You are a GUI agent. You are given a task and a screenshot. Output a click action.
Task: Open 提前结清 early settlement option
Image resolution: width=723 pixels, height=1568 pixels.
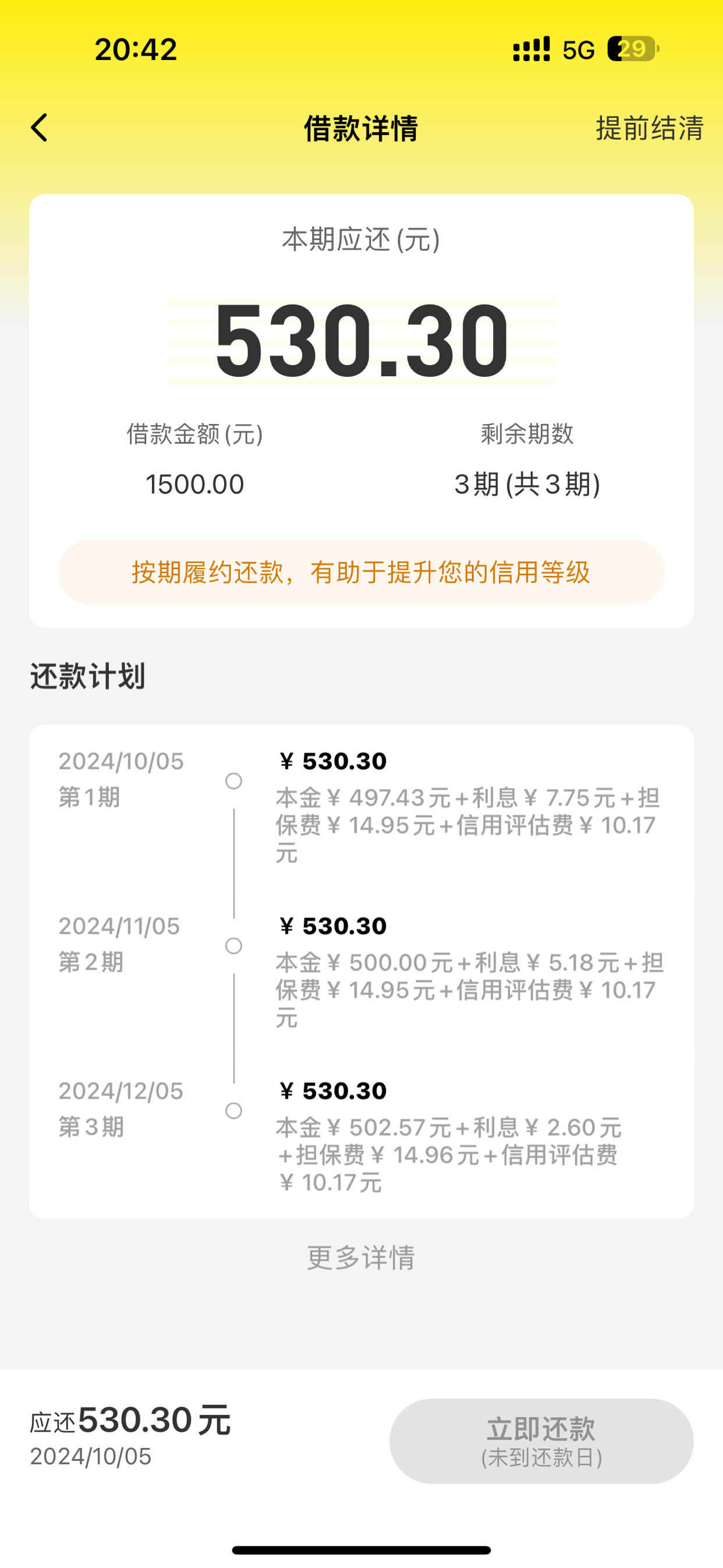(650, 129)
